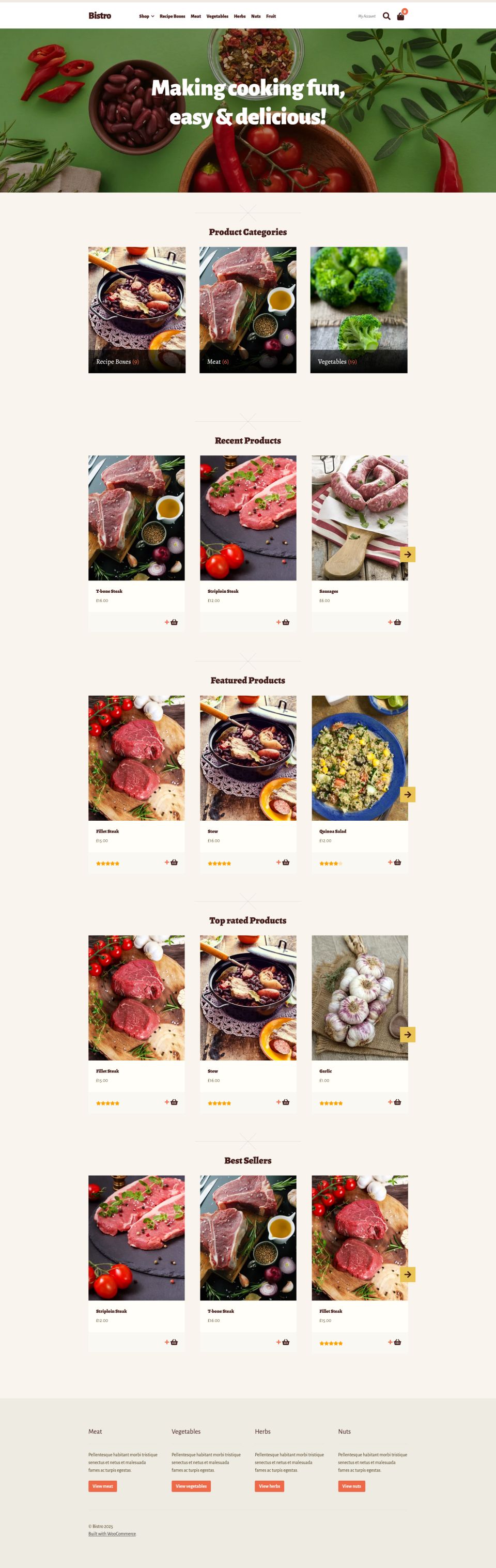The image size is (496, 1568).
Task: Show next items in Recent Products
Action: click(x=407, y=554)
